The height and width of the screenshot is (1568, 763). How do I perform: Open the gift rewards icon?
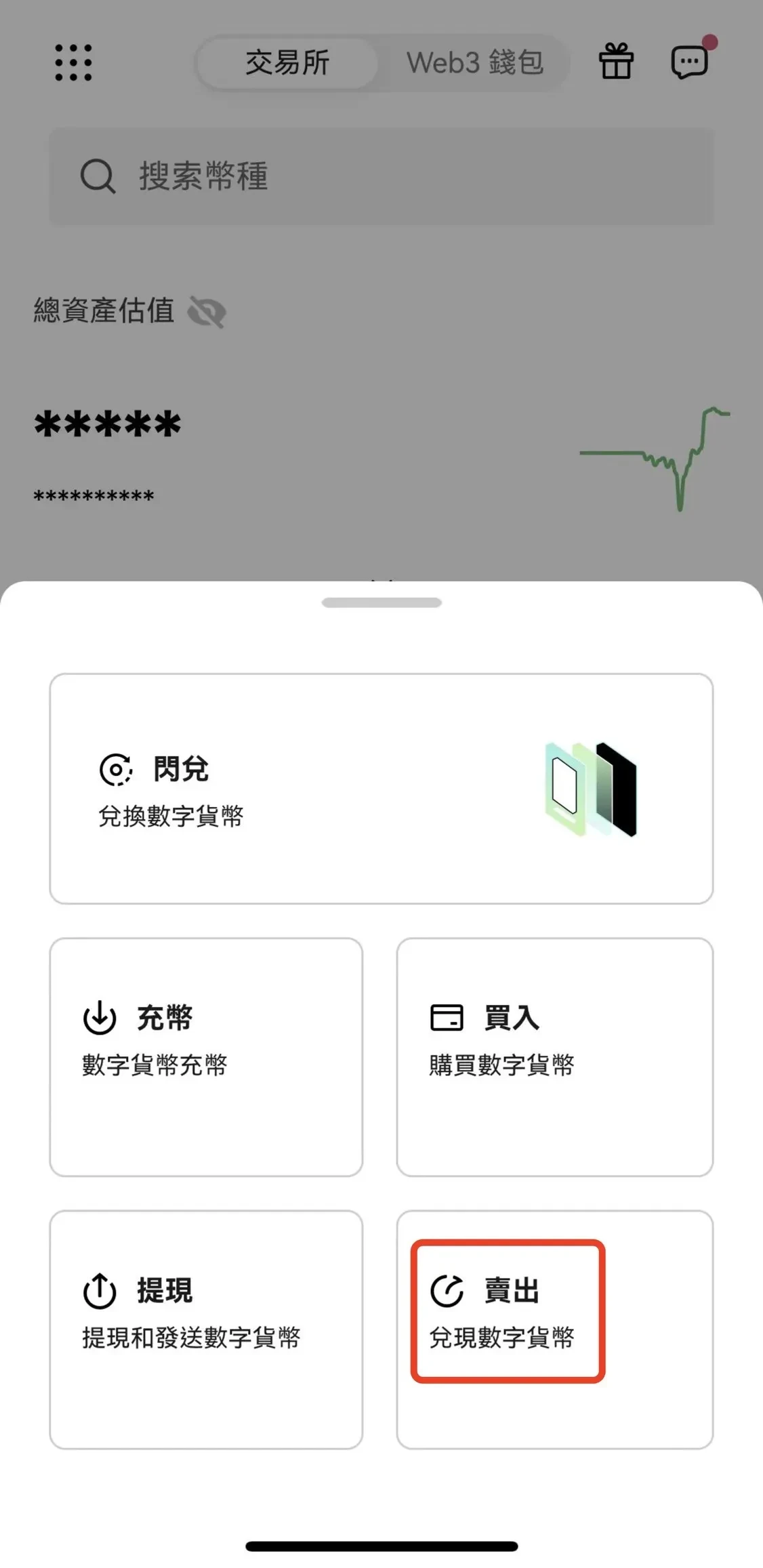pyautogui.click(x=615, y=62)
